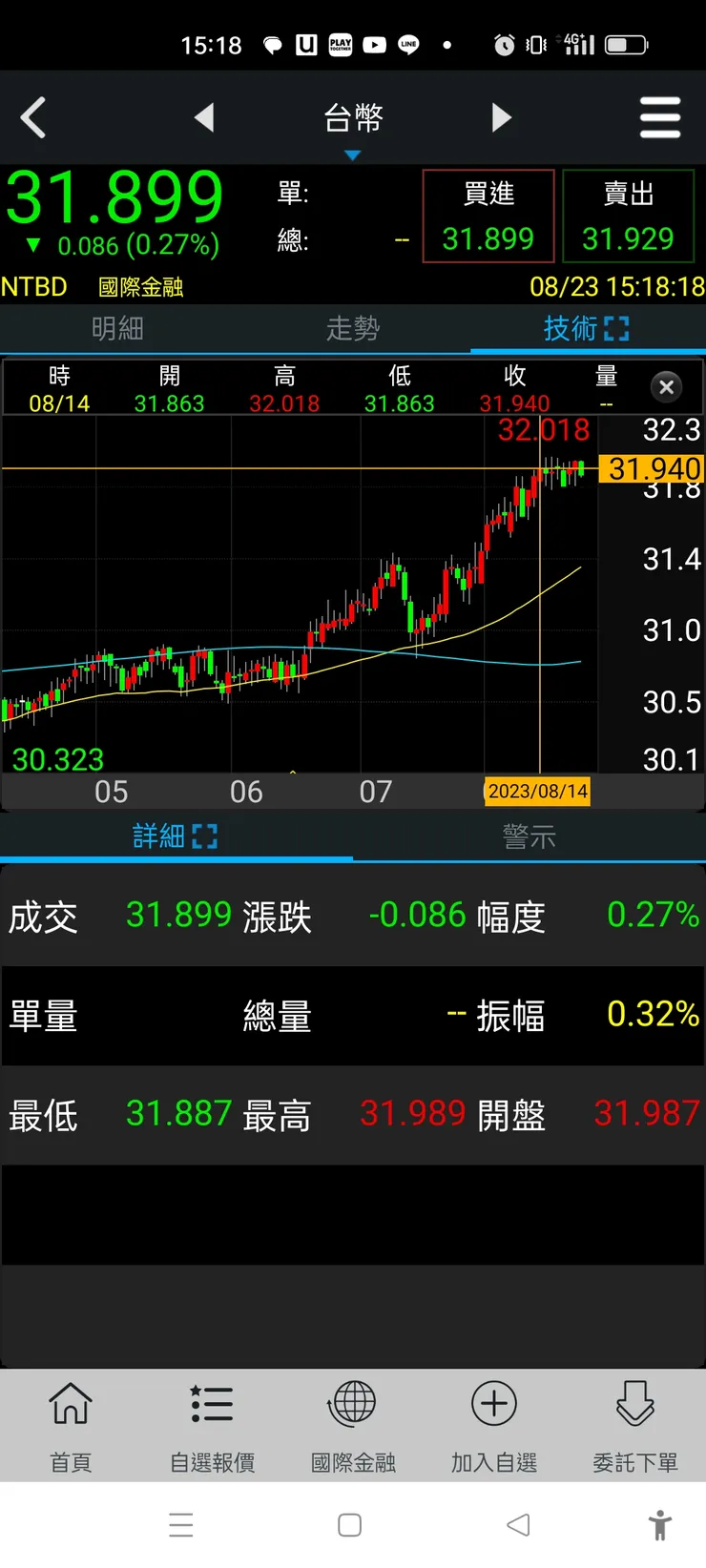Dismiss the OHLC info bar via the X
Image resolution: width=706 pixels, height=1568 pixels.
[667, 387]
